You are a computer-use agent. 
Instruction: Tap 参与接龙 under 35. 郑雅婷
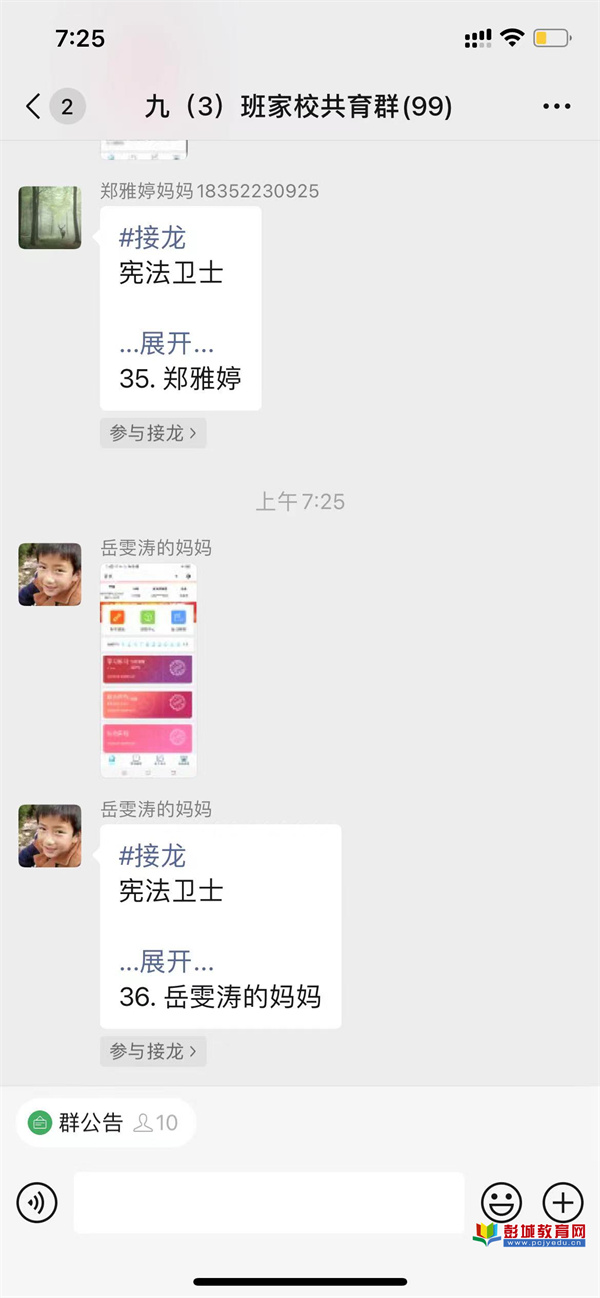[153, 433]
